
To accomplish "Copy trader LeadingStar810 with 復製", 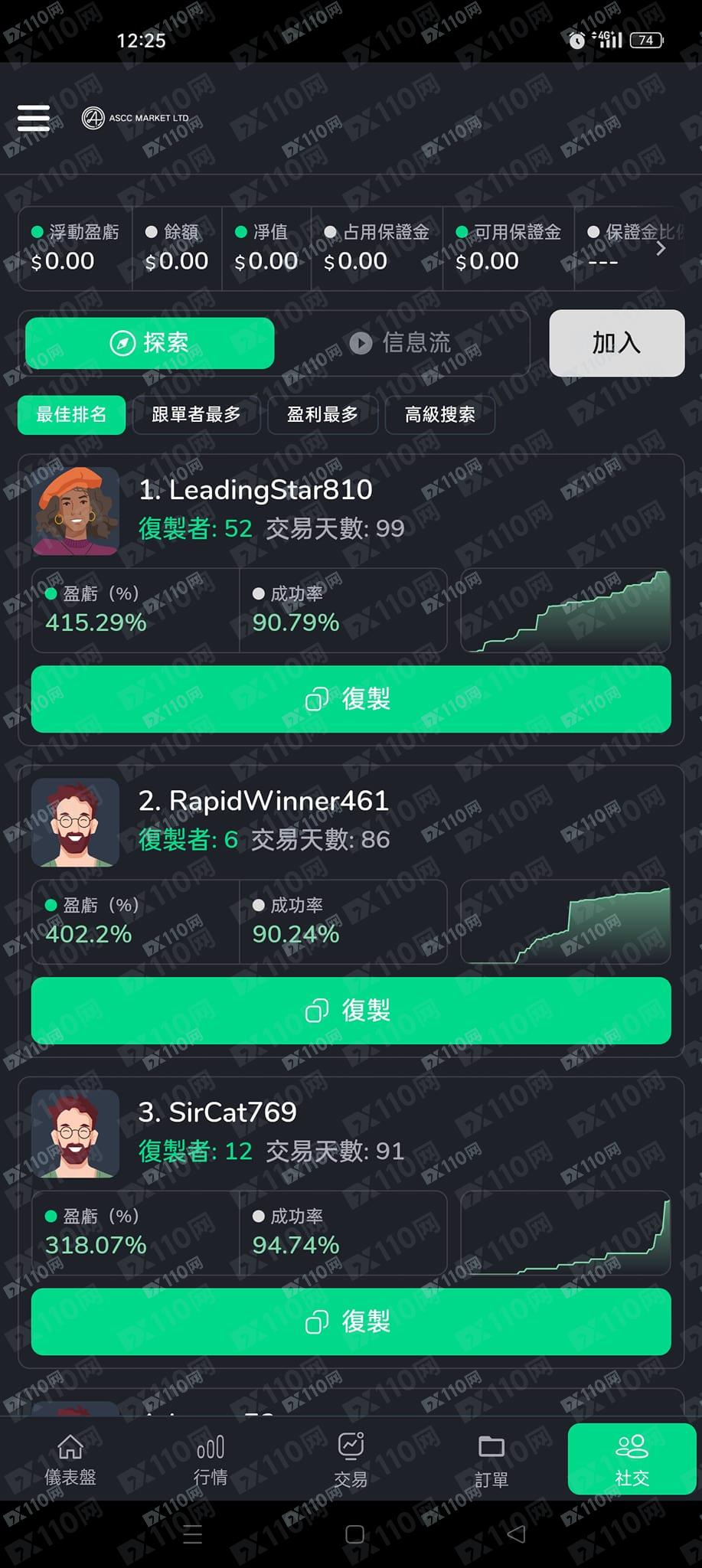I will [x=351, y=699].
